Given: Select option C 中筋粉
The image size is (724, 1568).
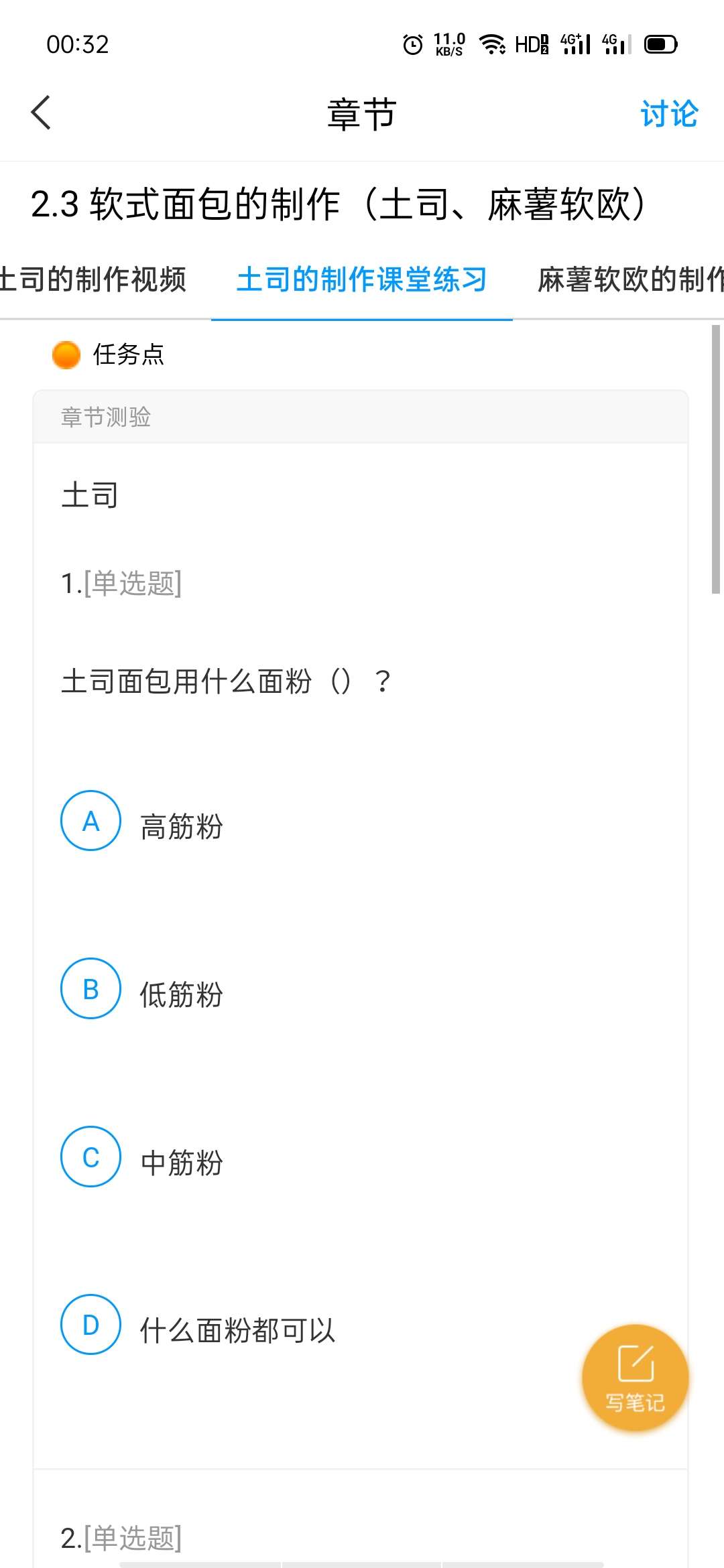Looking at the screenshot, I should click(x=91, y=1157).
